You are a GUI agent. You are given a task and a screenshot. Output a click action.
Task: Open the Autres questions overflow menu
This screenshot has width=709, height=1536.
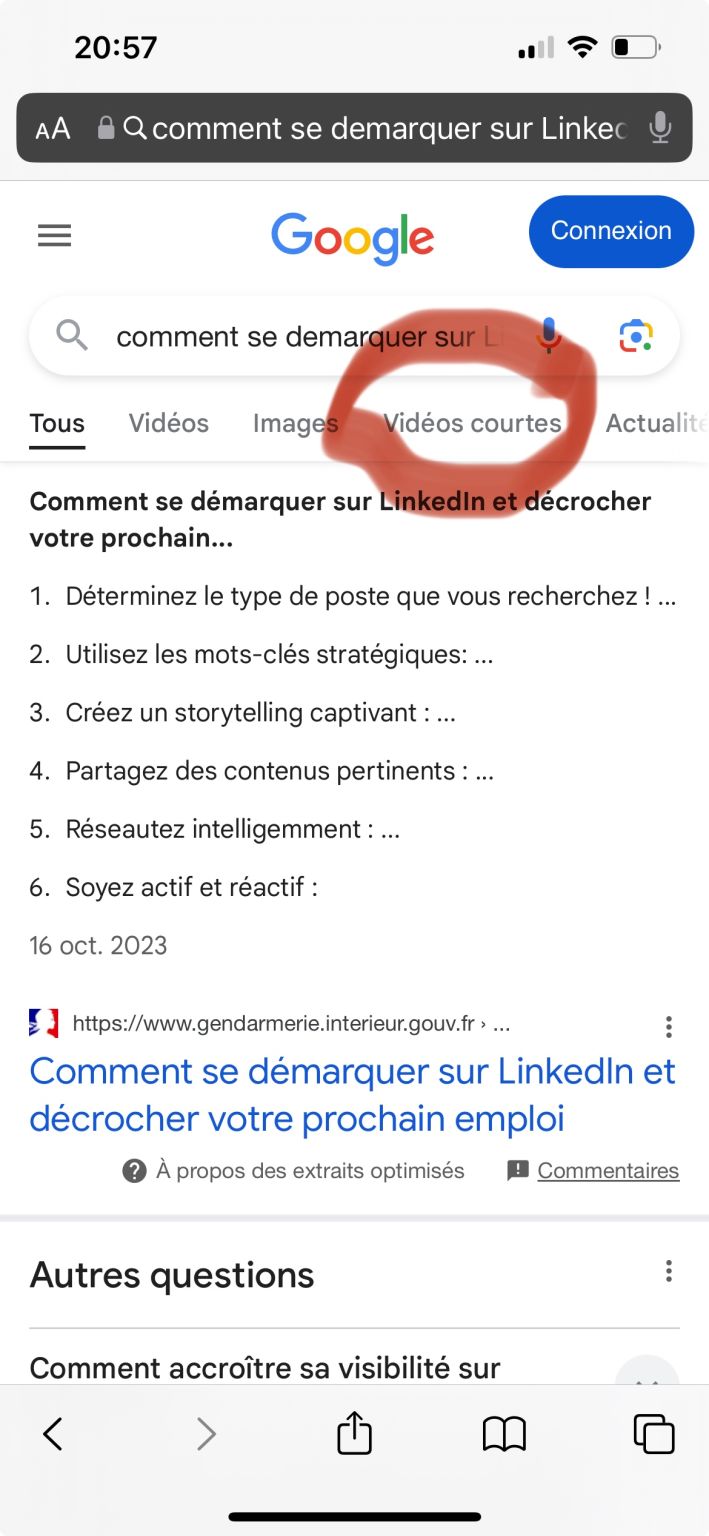tap(668, 1272)
